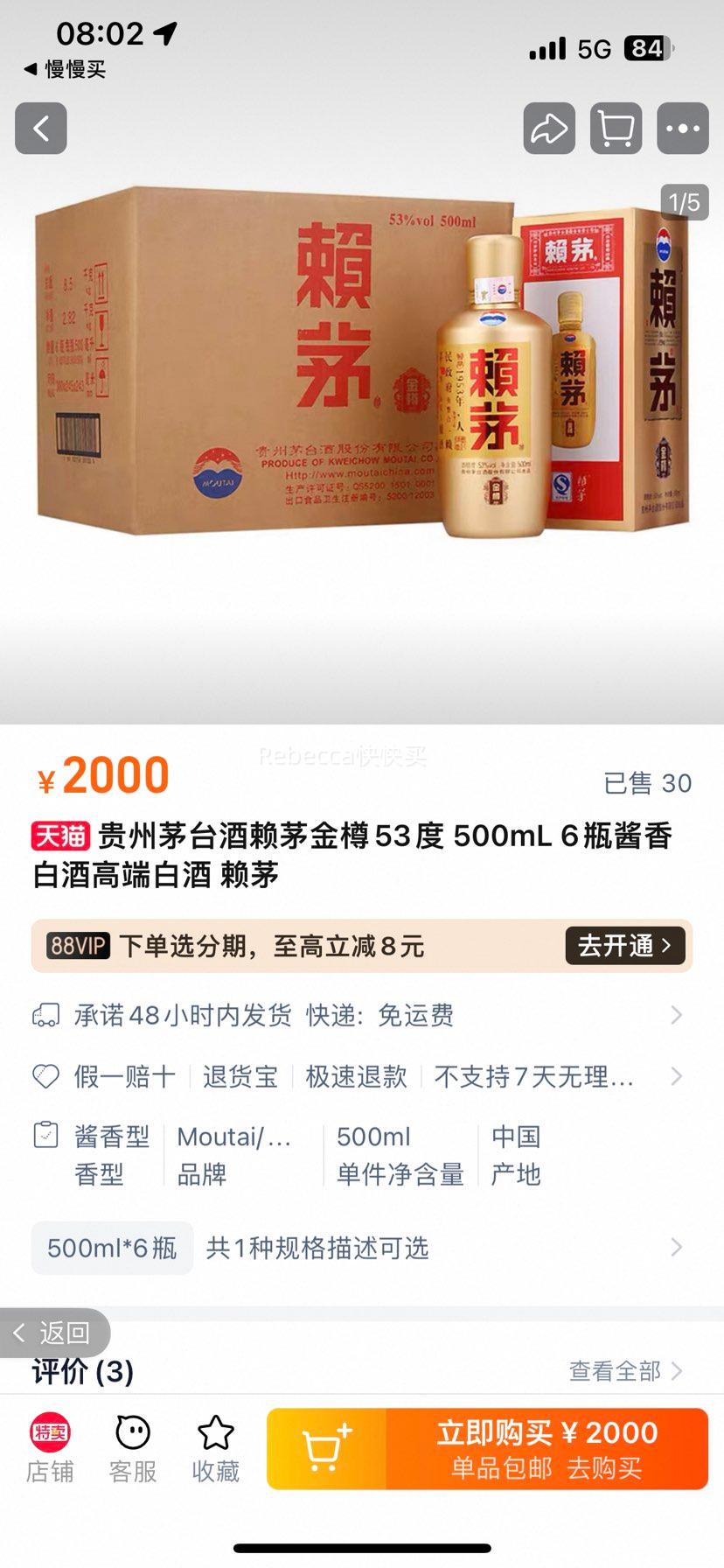Select the 500ml*6瓶 specification chip
This screenshot has width=724, height=1568.
pos(111,1248)
